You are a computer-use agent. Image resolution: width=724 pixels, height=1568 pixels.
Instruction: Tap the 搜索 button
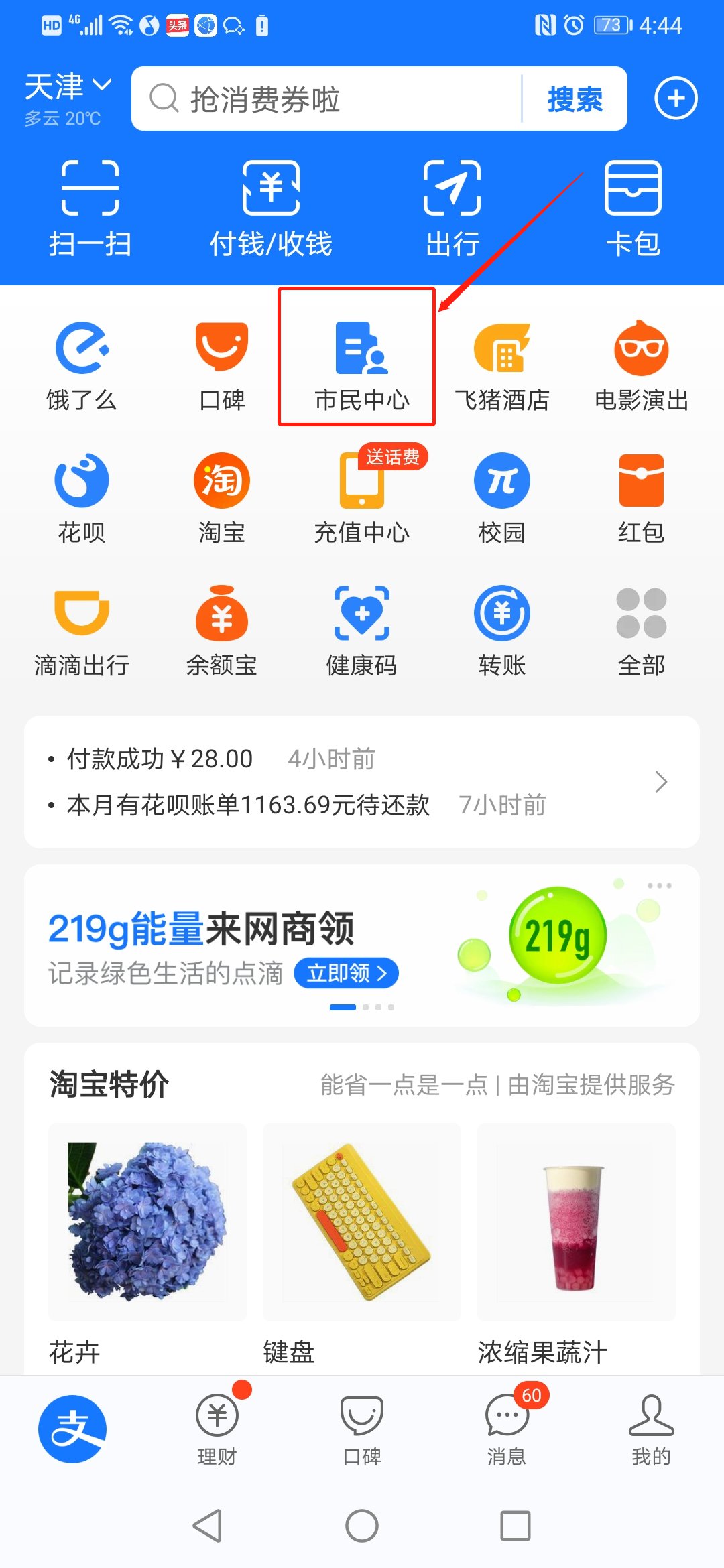tap(575, 99)
